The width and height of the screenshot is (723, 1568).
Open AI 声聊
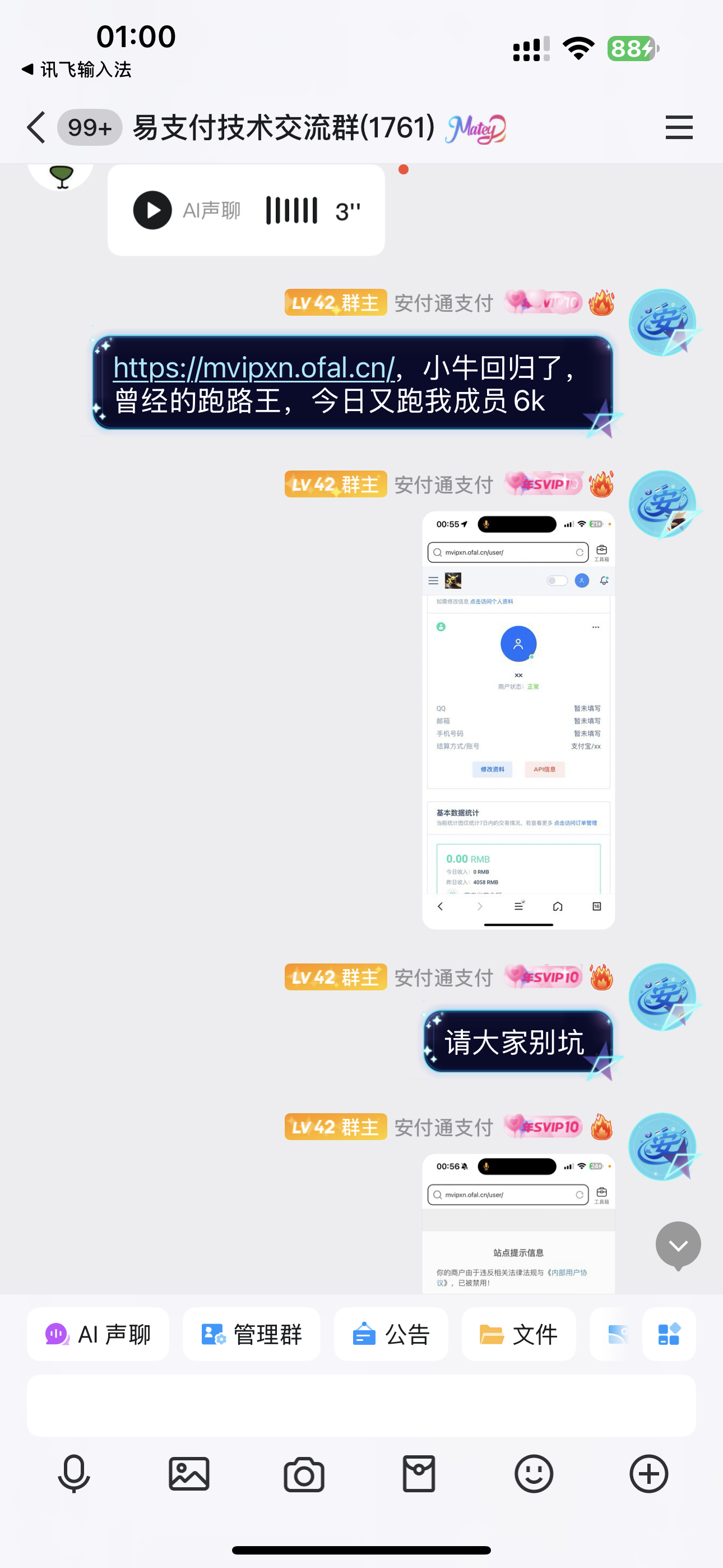[x=98, y=1334]
